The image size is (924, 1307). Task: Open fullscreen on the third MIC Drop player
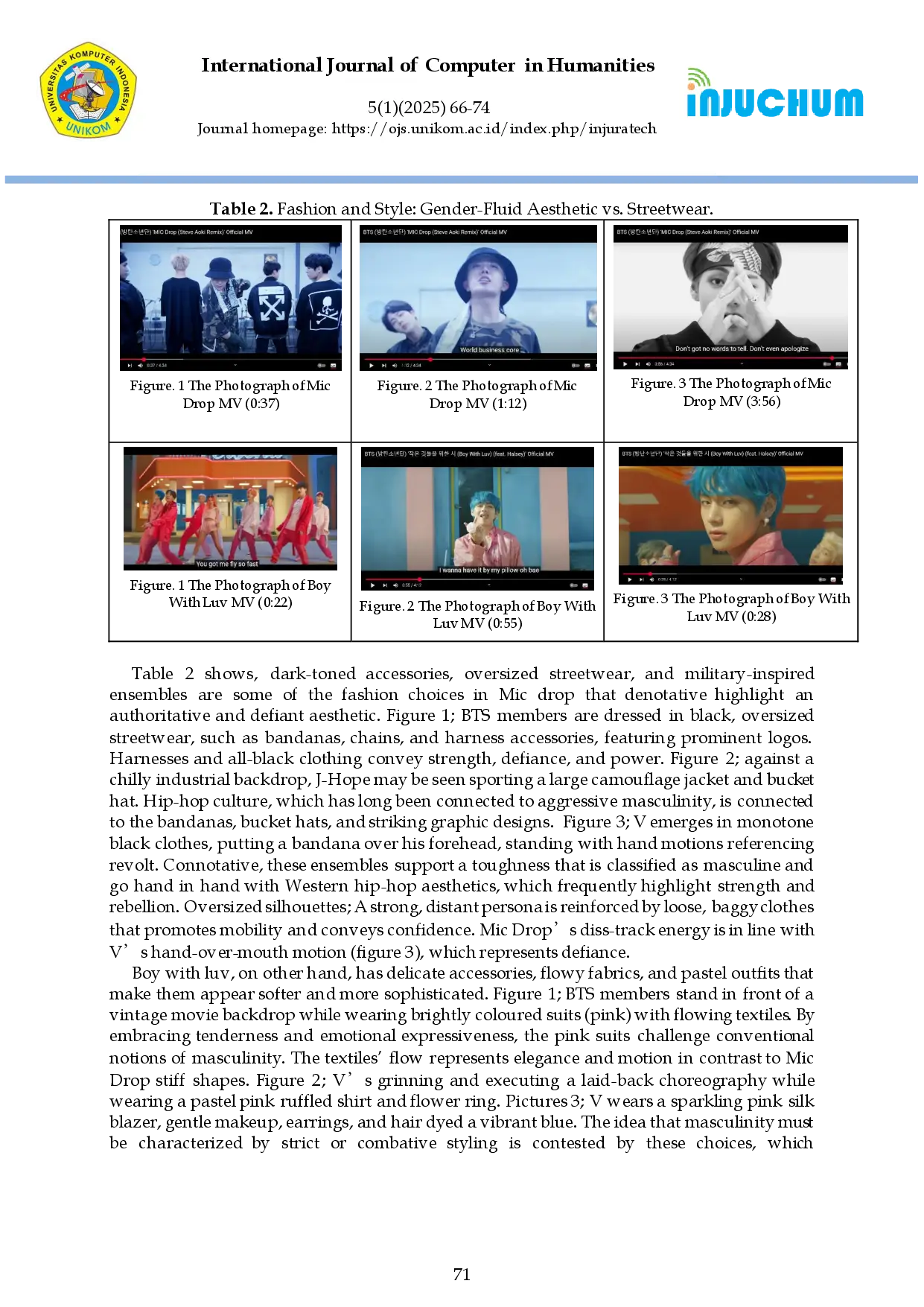(x=849, y=365)
